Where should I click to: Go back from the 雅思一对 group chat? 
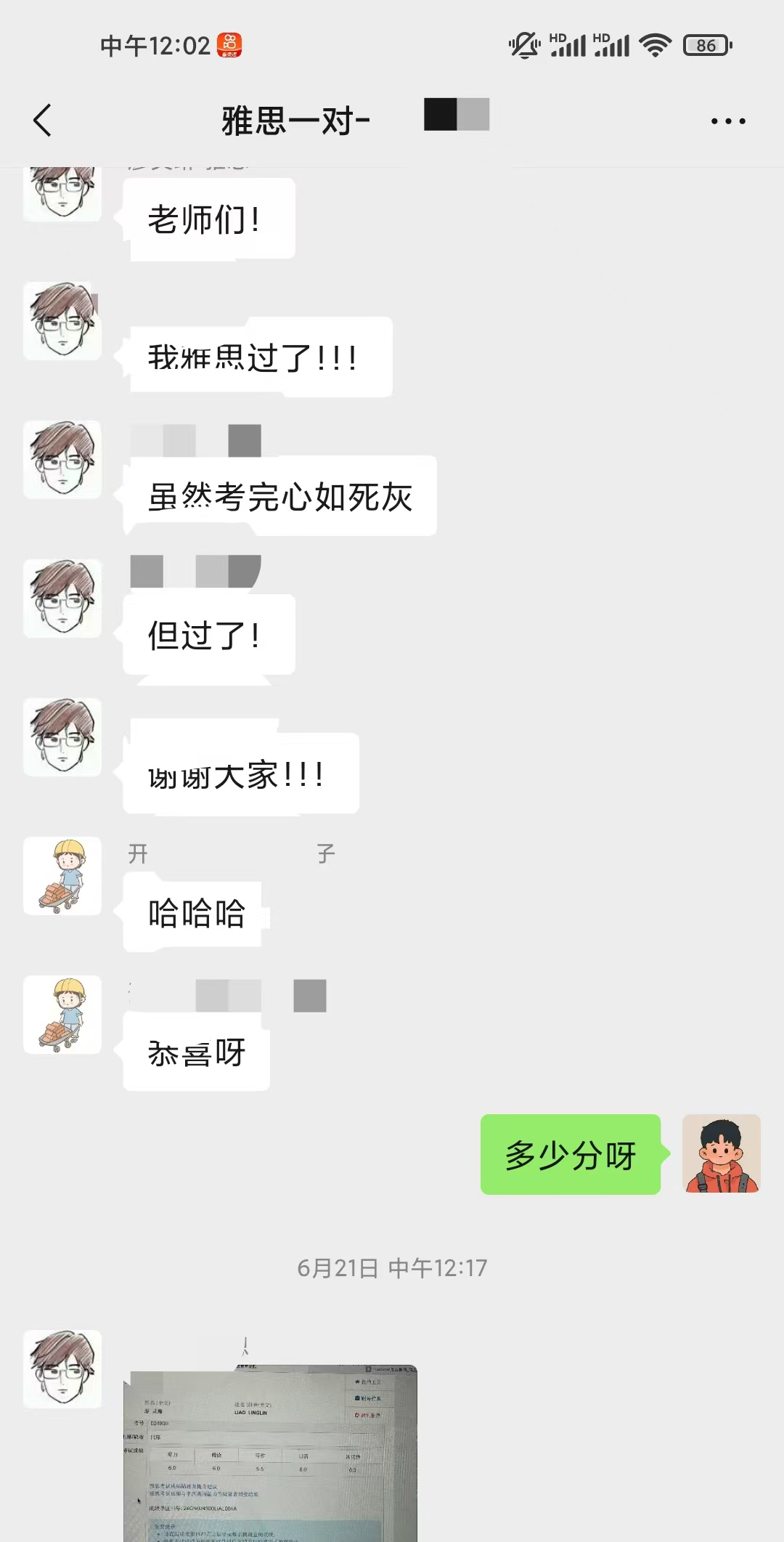[43, 121]
